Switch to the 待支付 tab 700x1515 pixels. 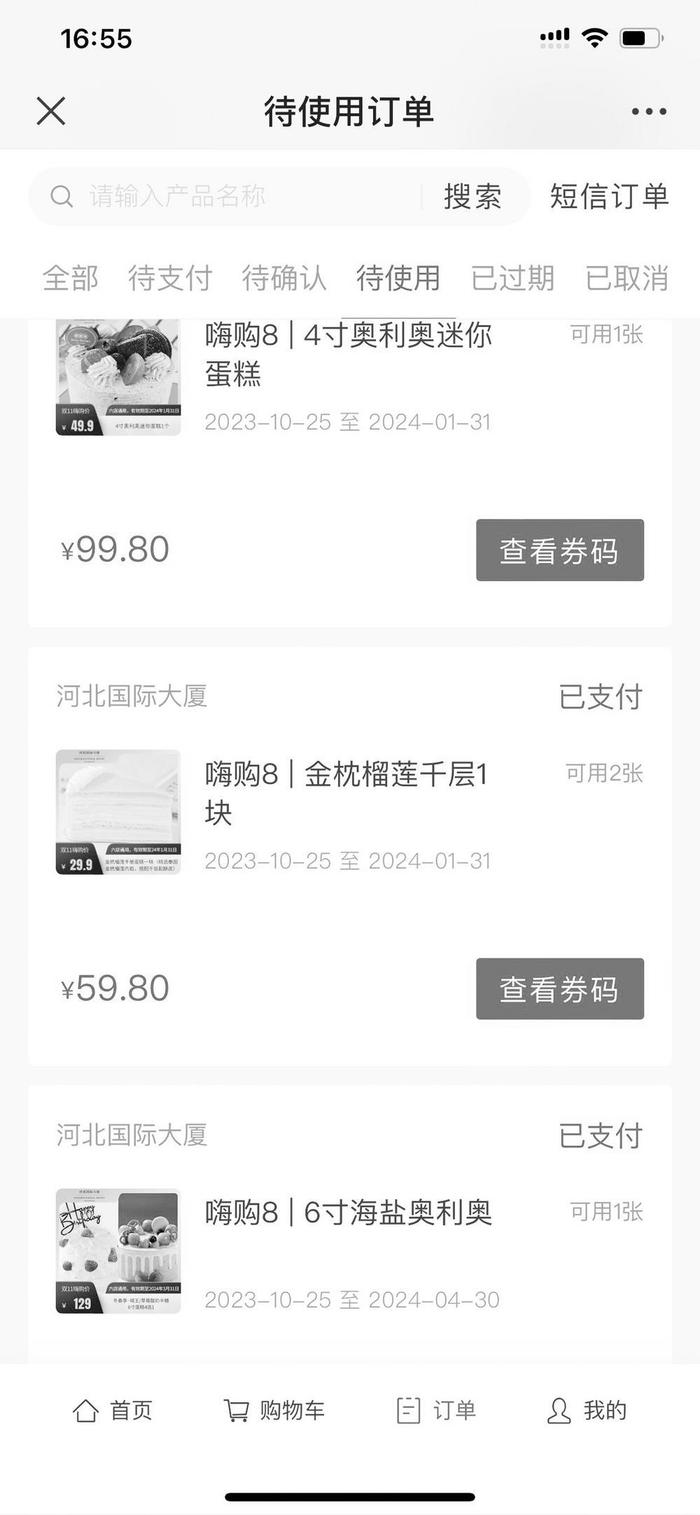(170, 278)
